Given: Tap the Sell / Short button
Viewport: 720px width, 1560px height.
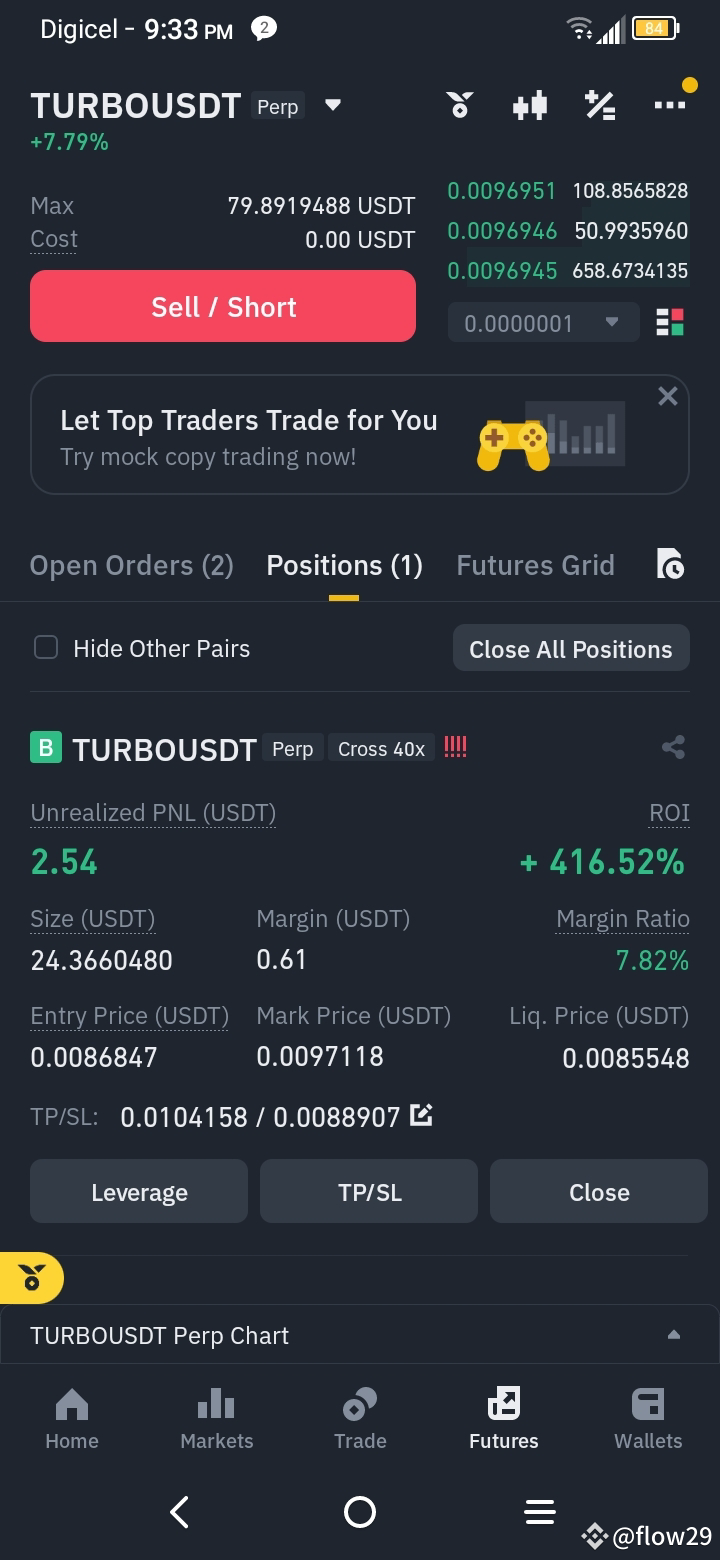Looking at the screenshot, I should [223, 306].
